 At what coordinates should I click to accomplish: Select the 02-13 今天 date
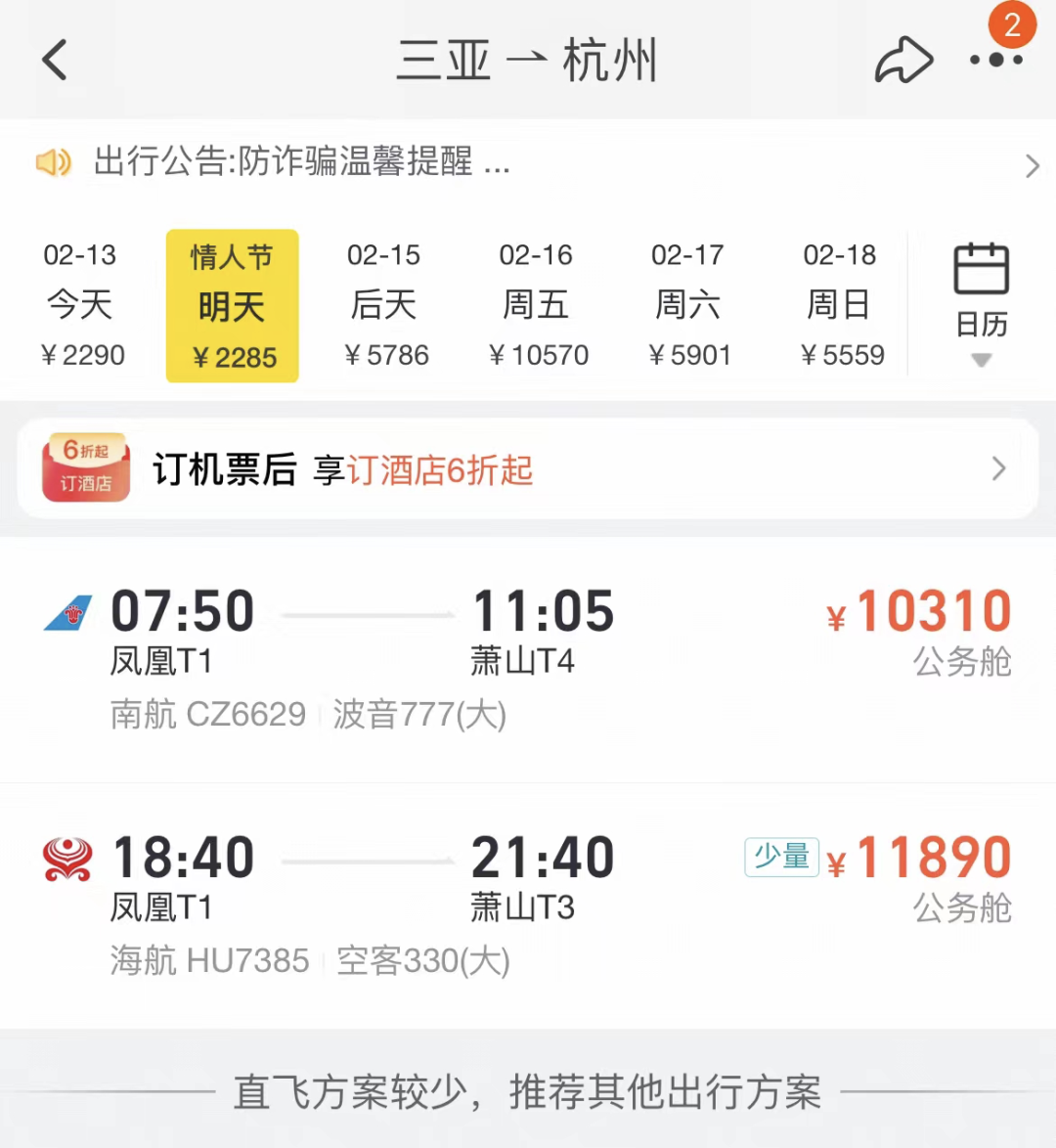(x=81, y=305)
